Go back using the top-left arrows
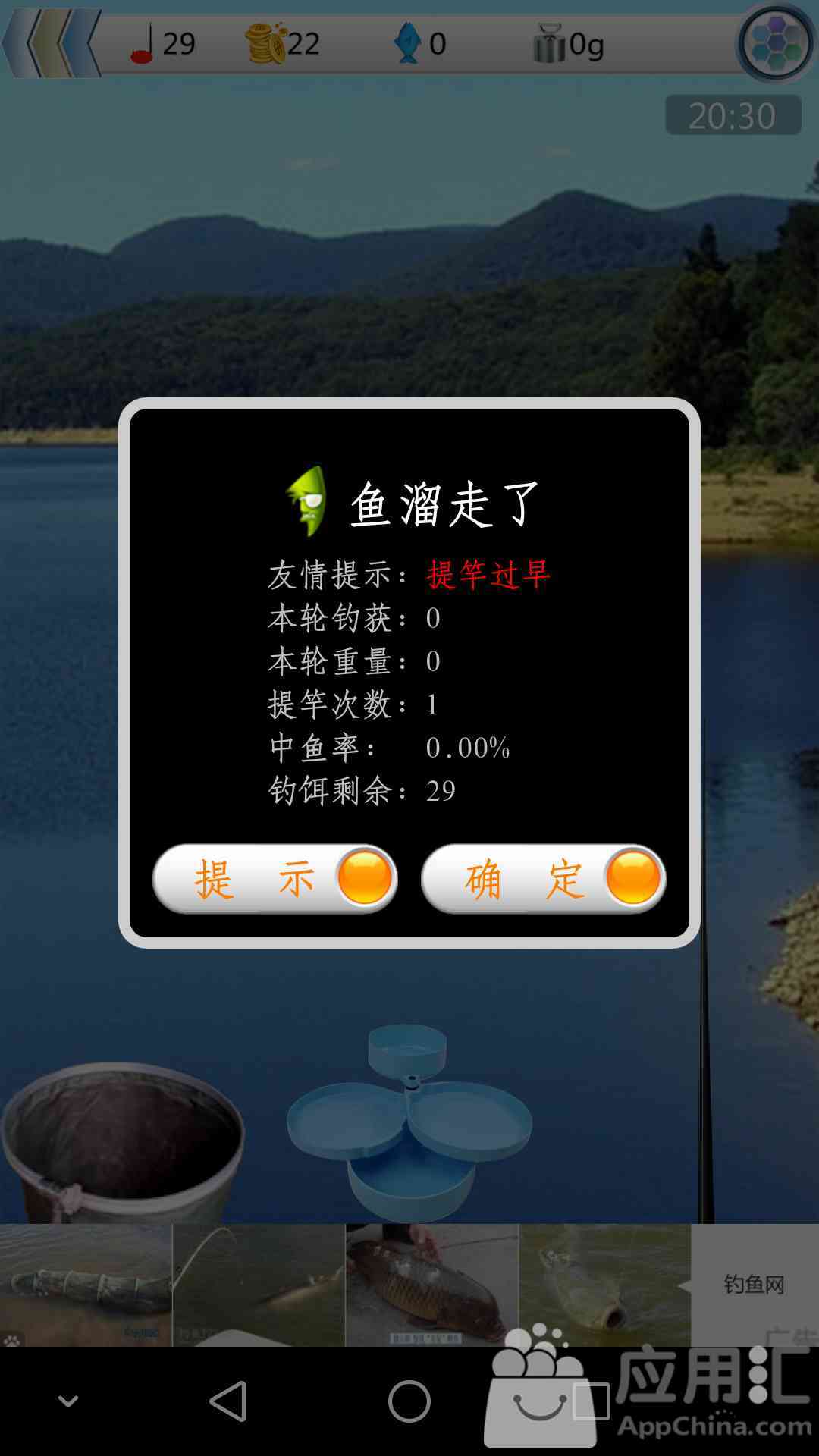Image resolution: width=819 pixels, height=1456 pixels. [x=52, y=43]
